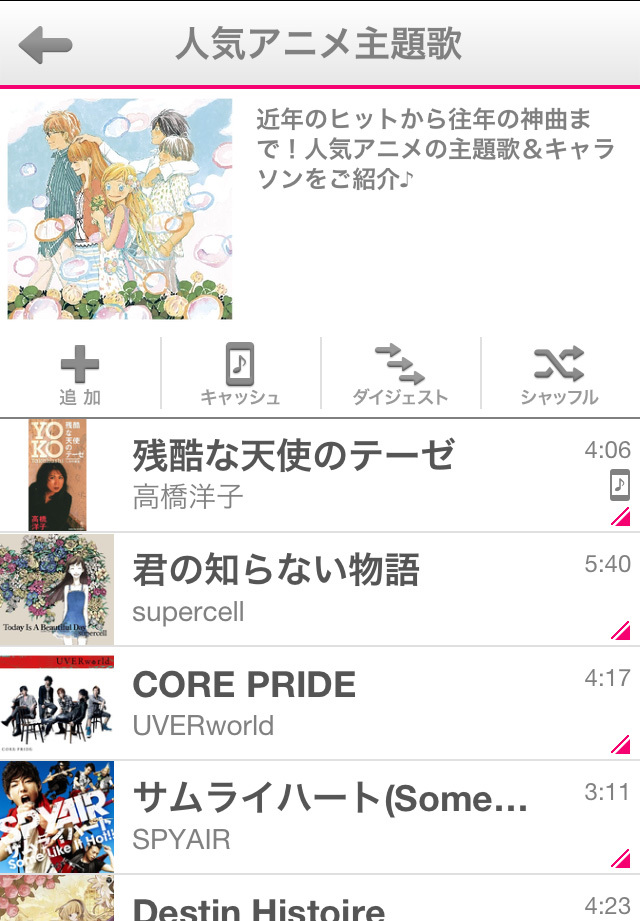Viewport: 640px width, 921px height.
Task: Go back with the arrow icon
Action: tap(46, 45)
